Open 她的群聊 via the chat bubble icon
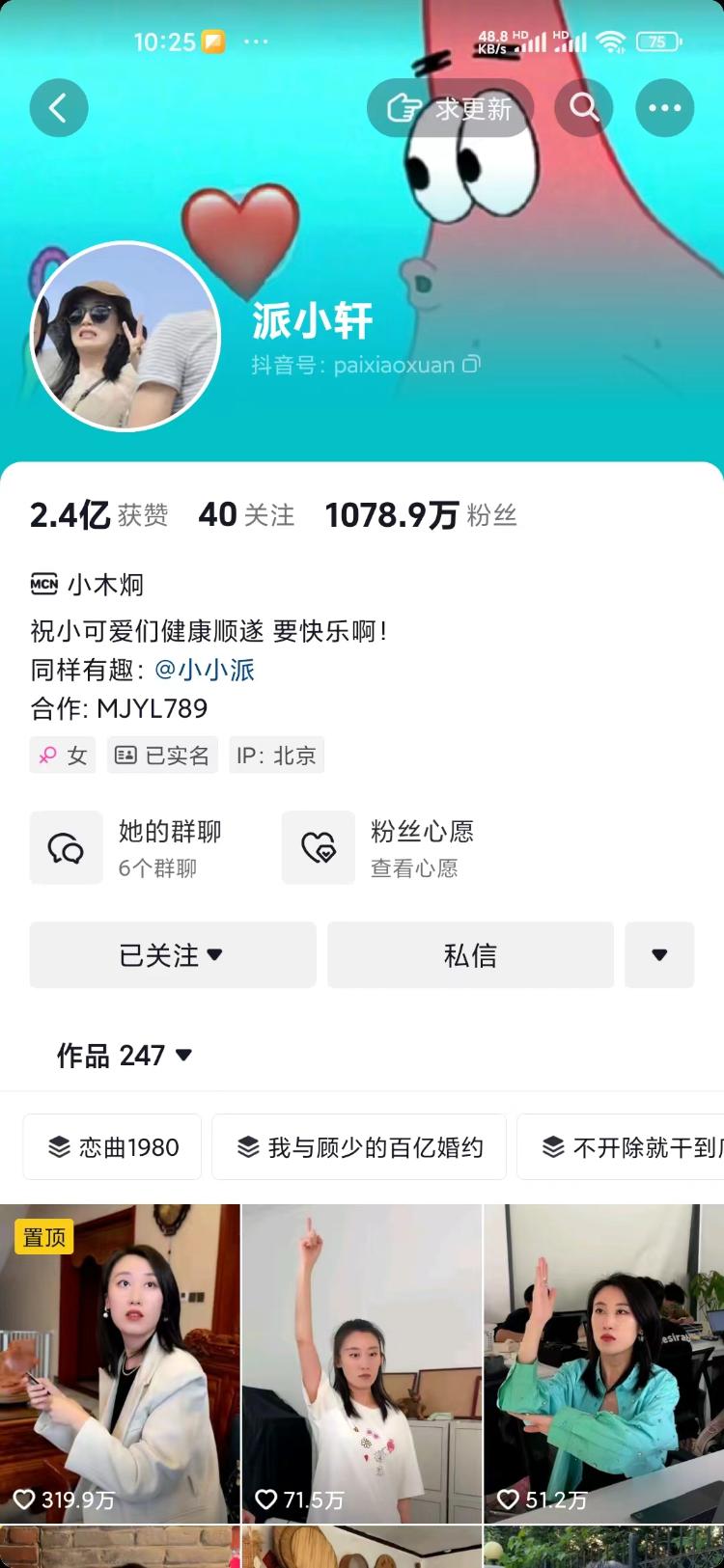Screen dimensions: 724x1568 67,847
